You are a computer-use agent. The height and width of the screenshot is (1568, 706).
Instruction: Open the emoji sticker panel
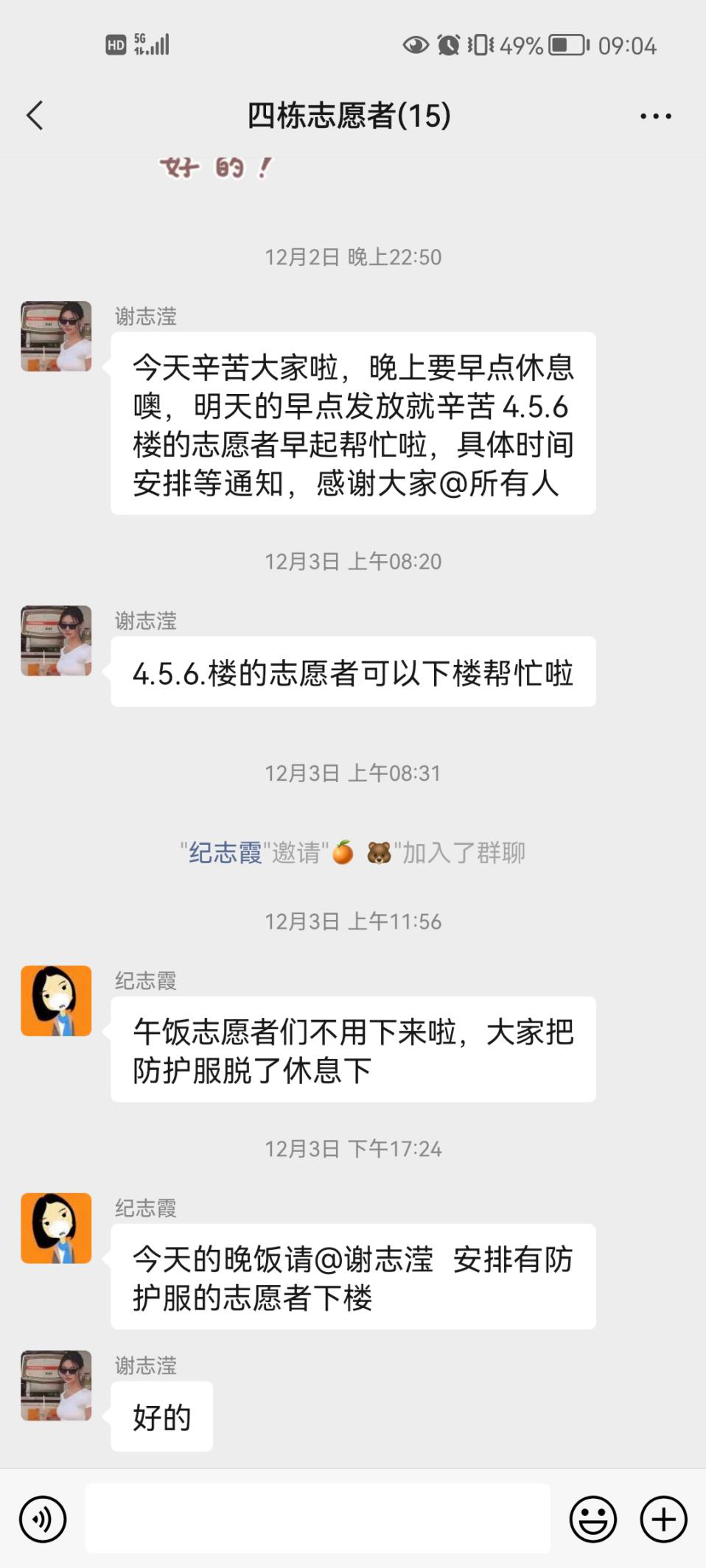tap(593, 1519)
